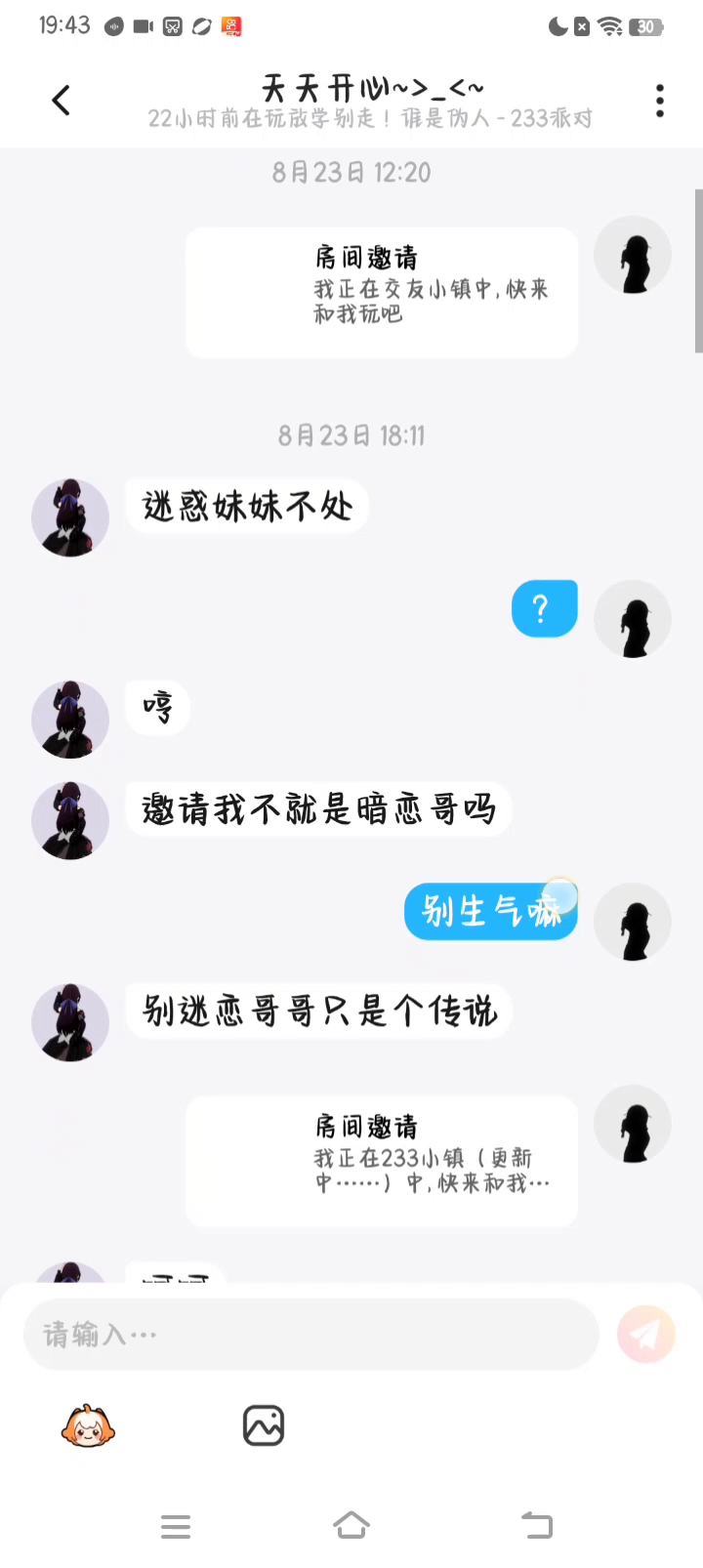The height and width of the screenshot is (1568, 703).
Task: Attach an image from the gallery
Action: pos(263,1426)
